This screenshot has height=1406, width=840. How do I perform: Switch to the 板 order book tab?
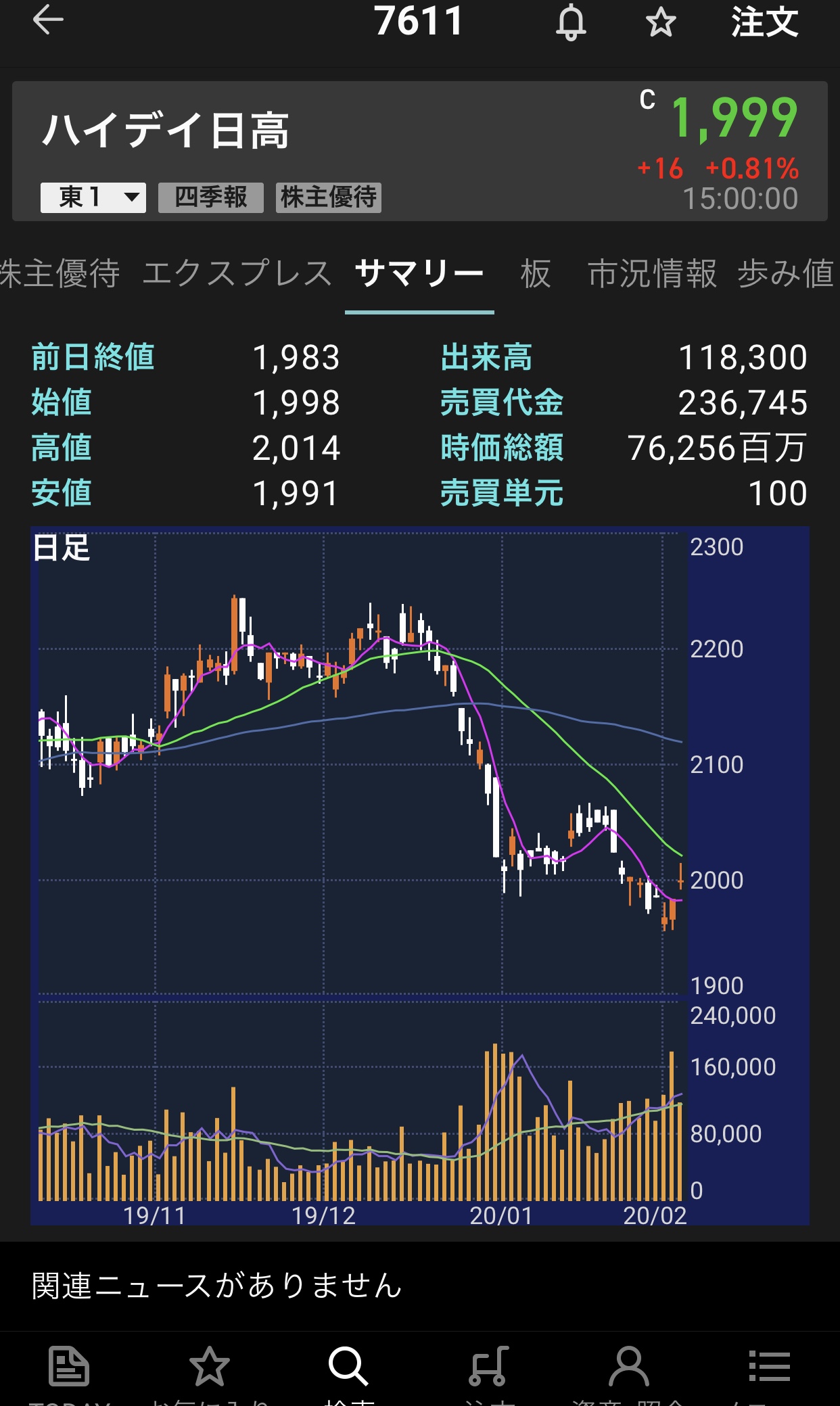[x=536, y=274]
